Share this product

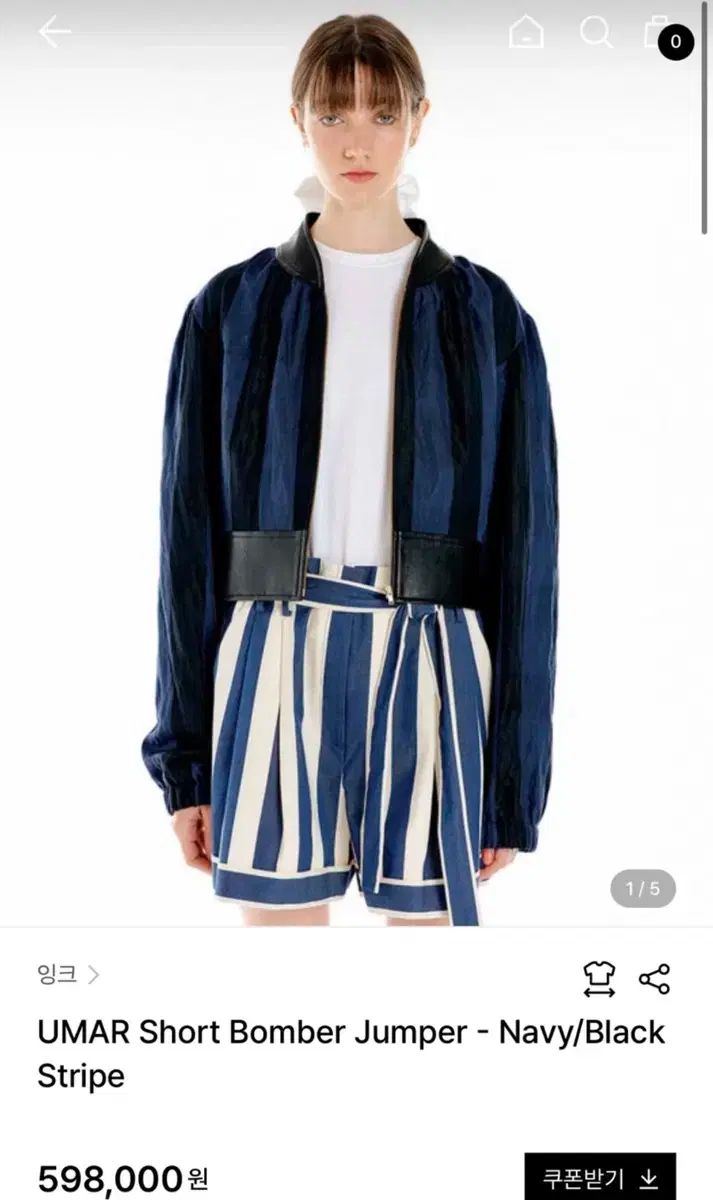pos(654,979)
